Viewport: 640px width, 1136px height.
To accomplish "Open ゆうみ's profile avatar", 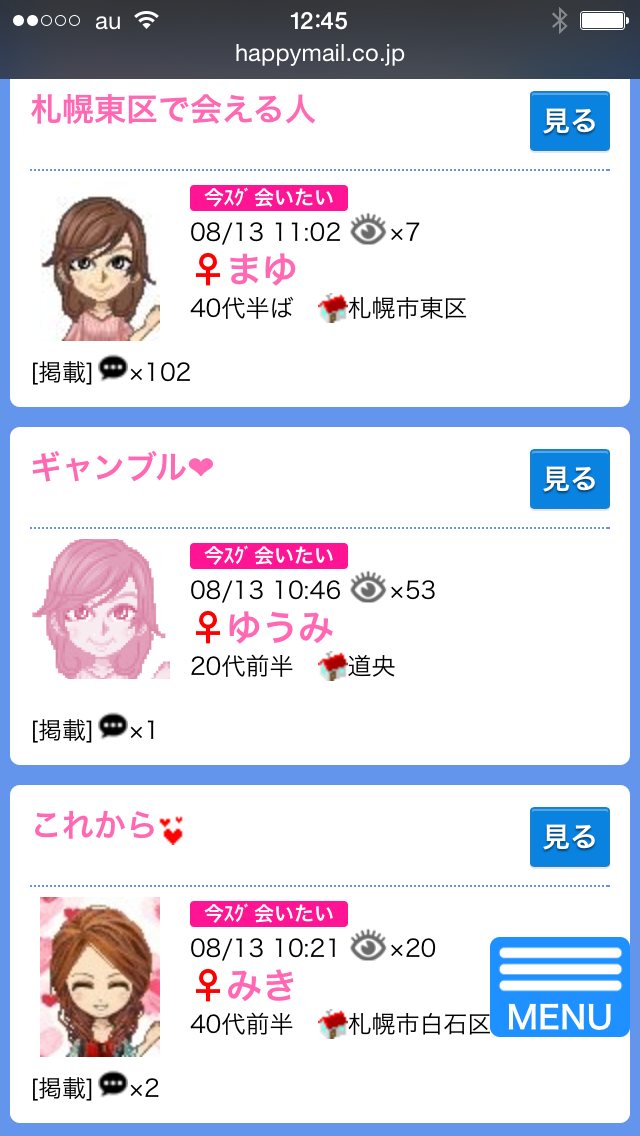I will click(x=100, y=609).
